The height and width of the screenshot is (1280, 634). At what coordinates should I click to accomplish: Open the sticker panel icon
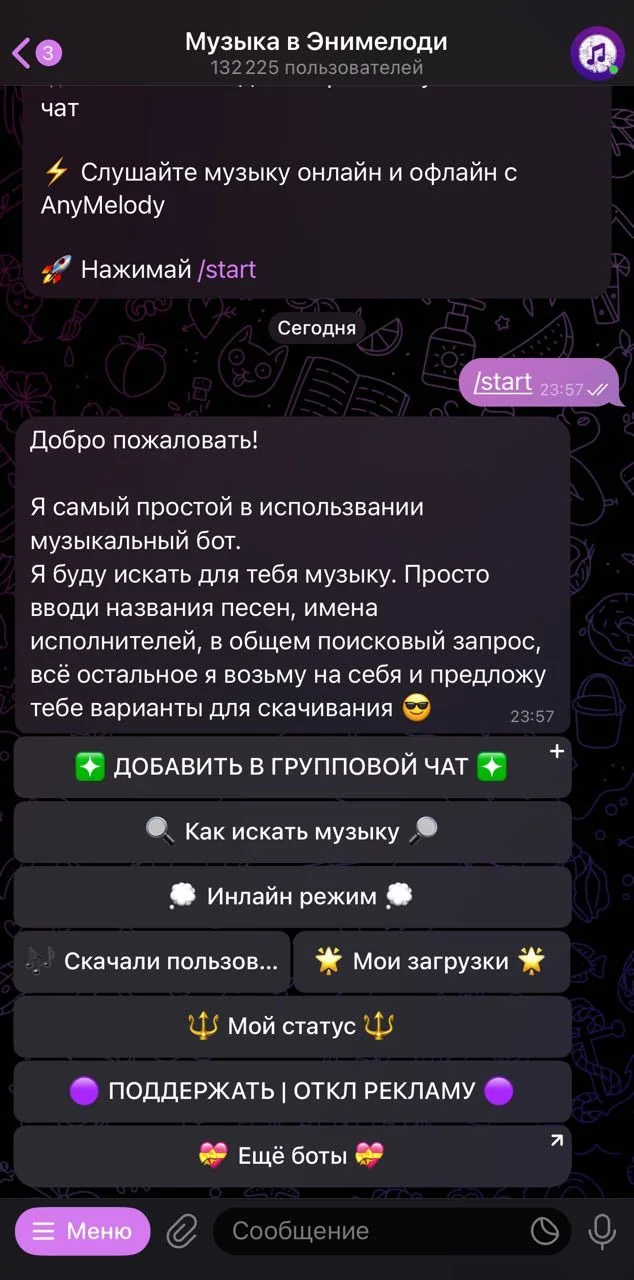(545, 1231)
